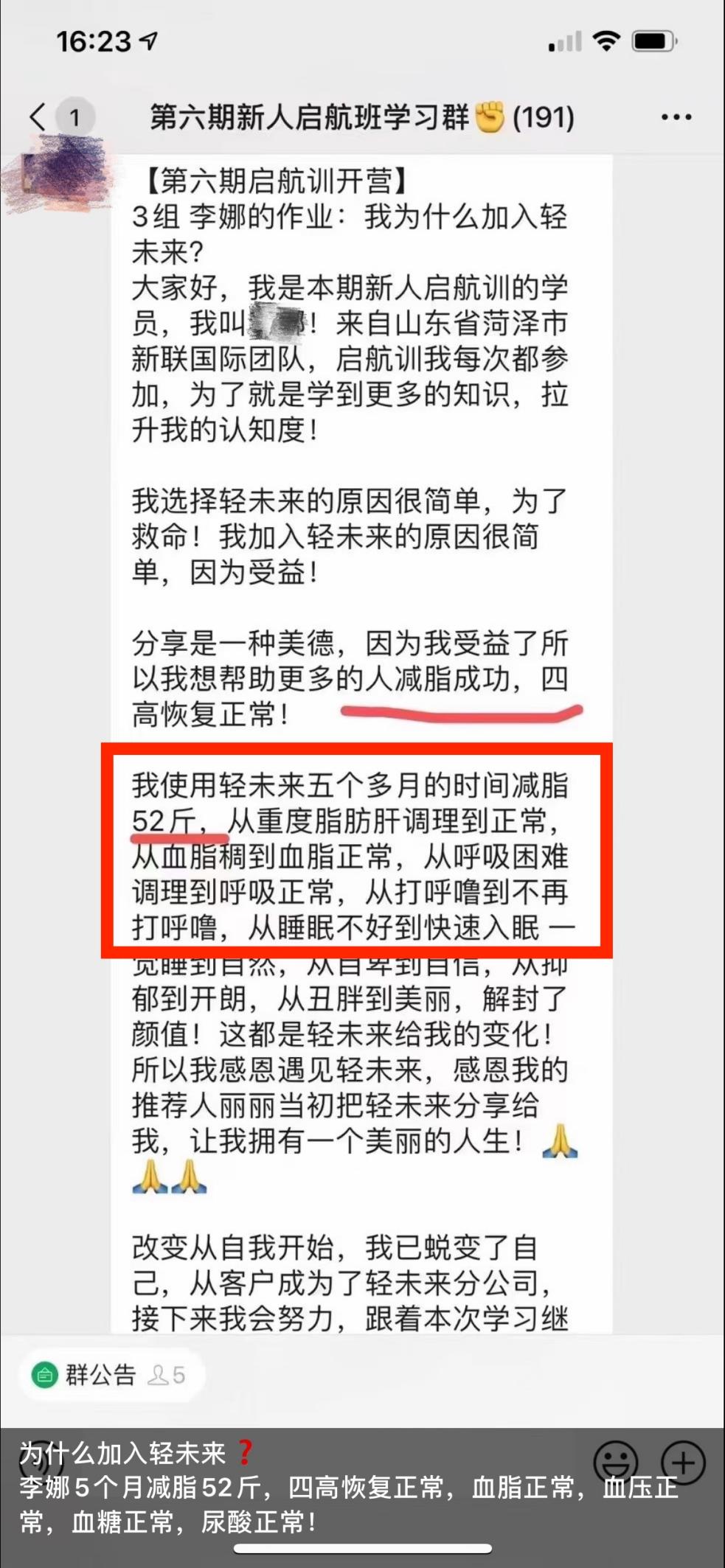
Task: Open the plus attachment menu
Action: point(683,1463)
